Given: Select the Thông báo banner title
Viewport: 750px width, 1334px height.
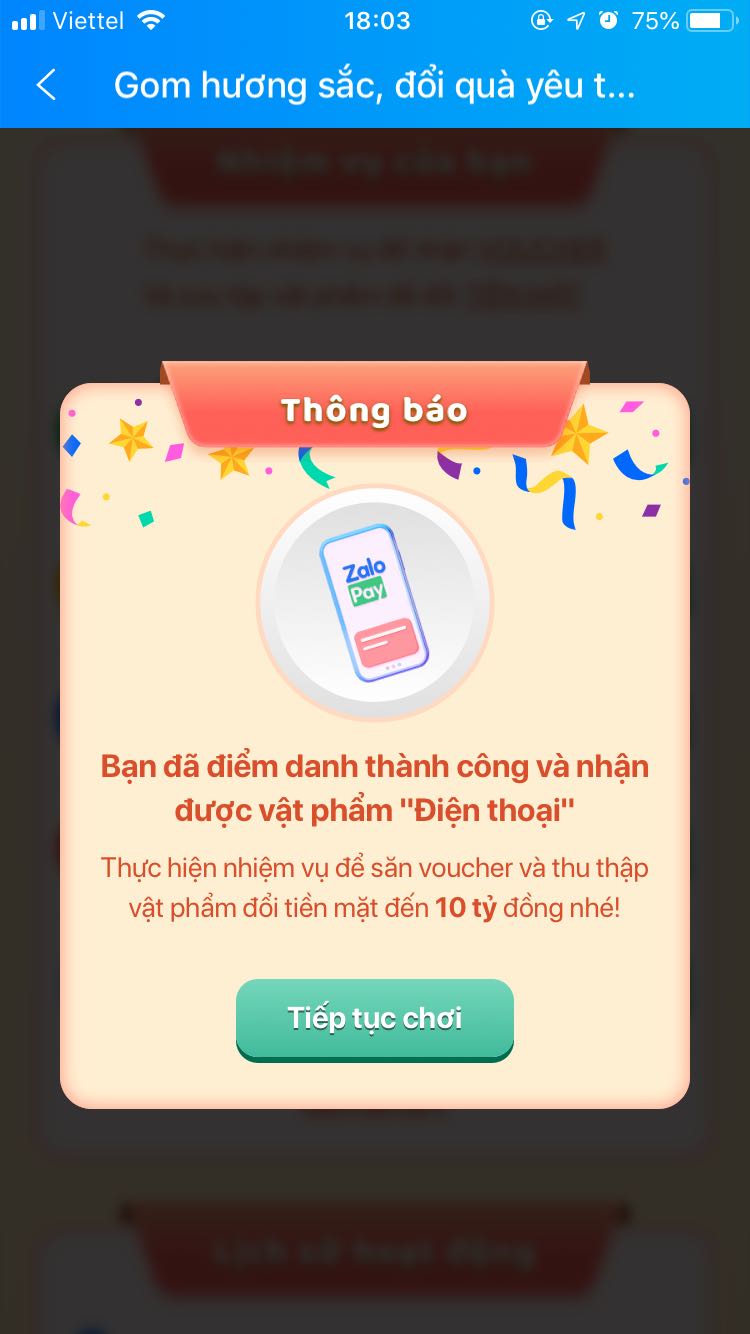Looking at the screenshot, I should [375, 408].
